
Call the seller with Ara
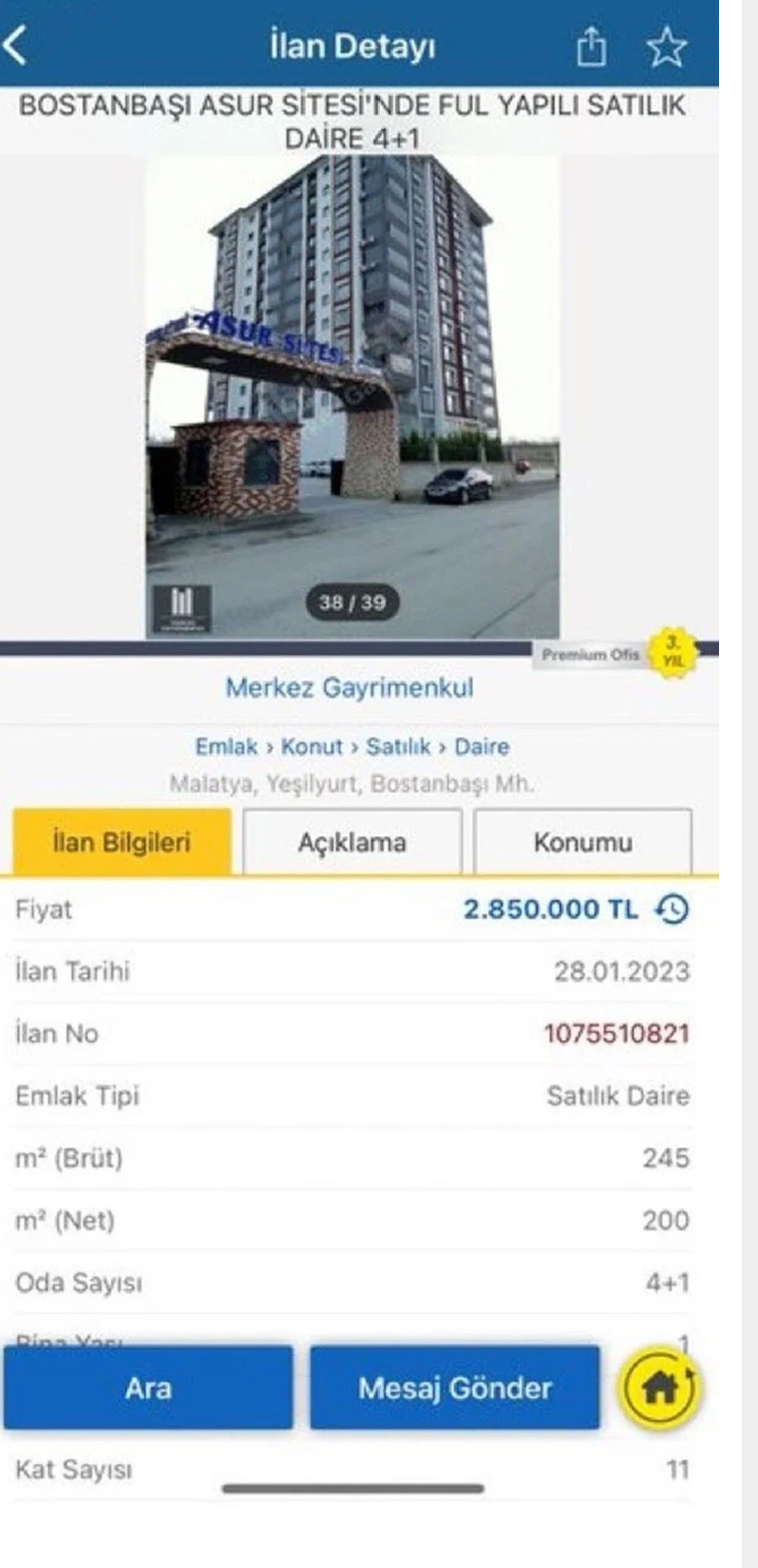tap(148, 1388)
